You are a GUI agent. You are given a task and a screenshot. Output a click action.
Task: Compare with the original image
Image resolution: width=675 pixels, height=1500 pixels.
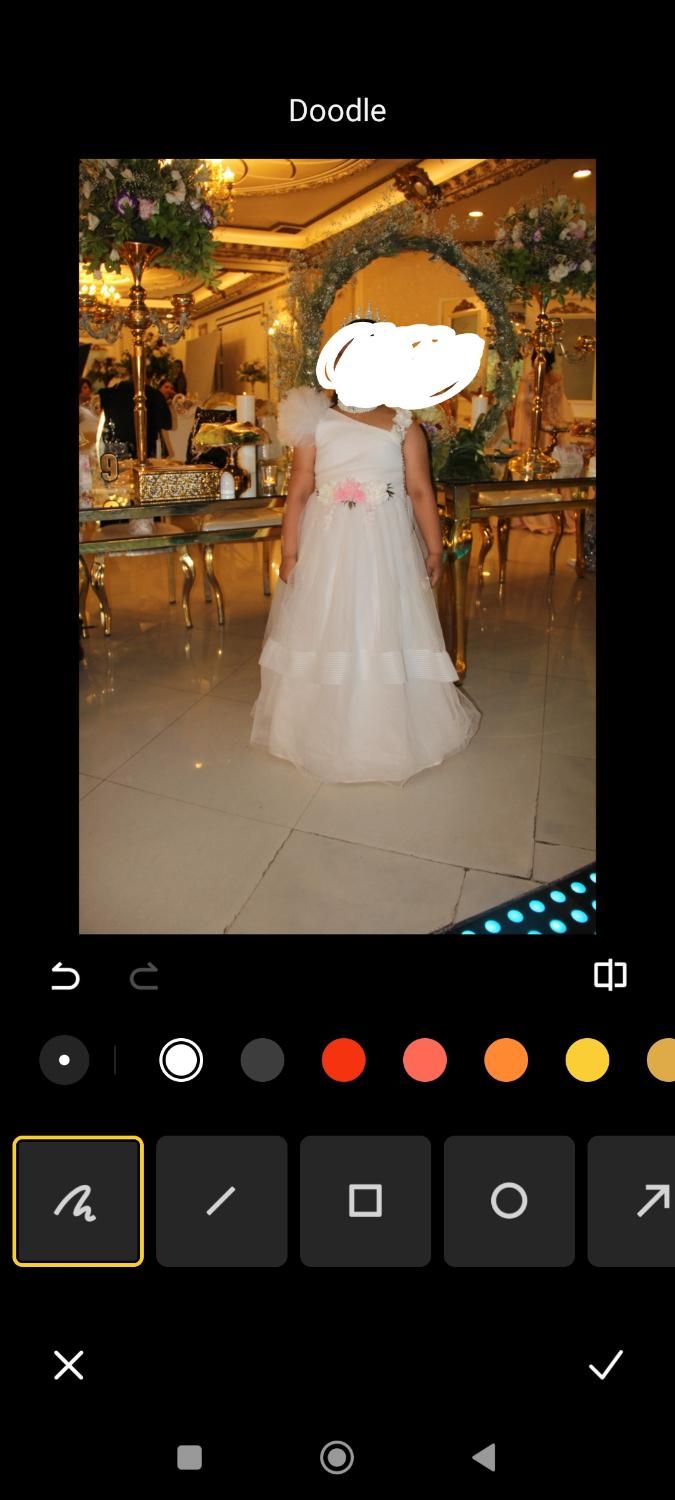[x=610, y=975]
